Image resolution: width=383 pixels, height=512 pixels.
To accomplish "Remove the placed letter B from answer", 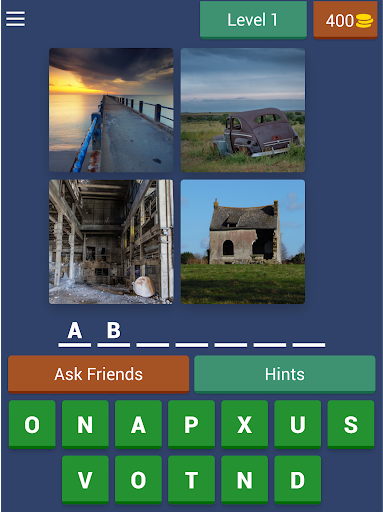I will (114, 331).
